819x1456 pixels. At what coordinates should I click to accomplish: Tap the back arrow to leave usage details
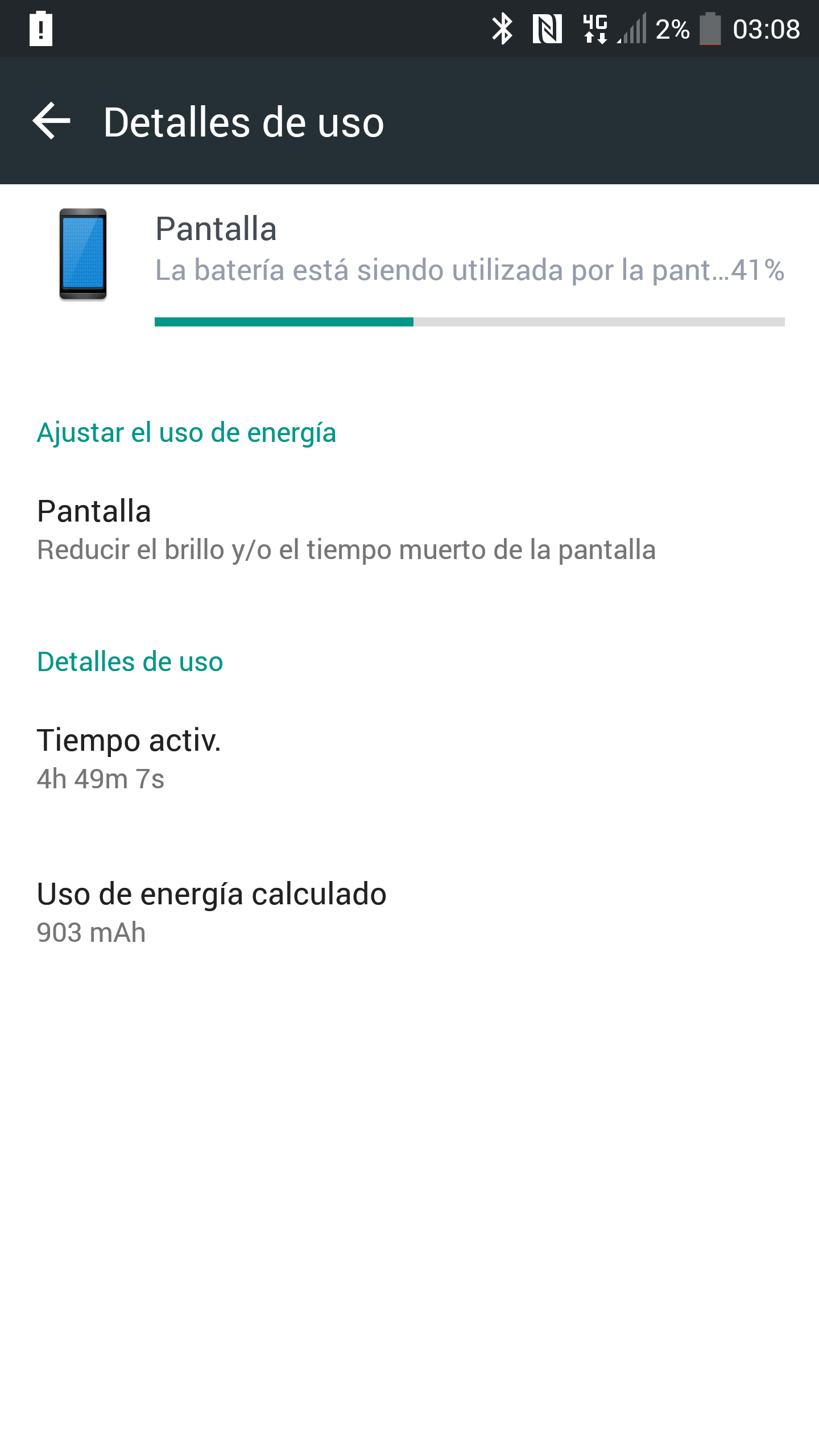(x=51, y=121)
